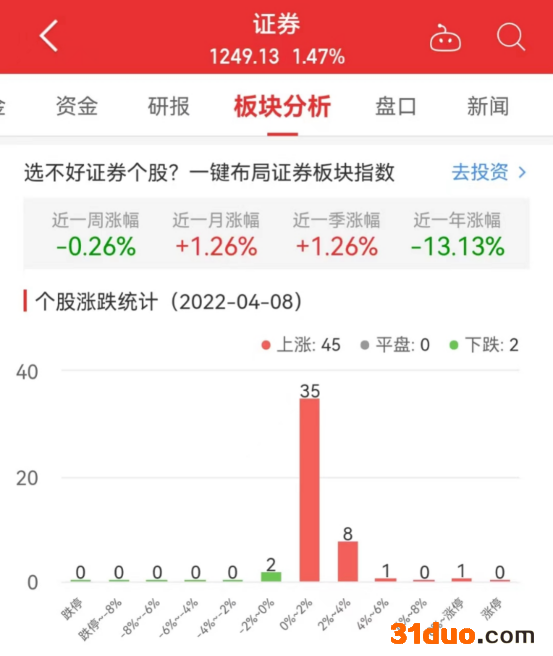
Task: Open the robot assistant icon
Action: tap(445, 38)
